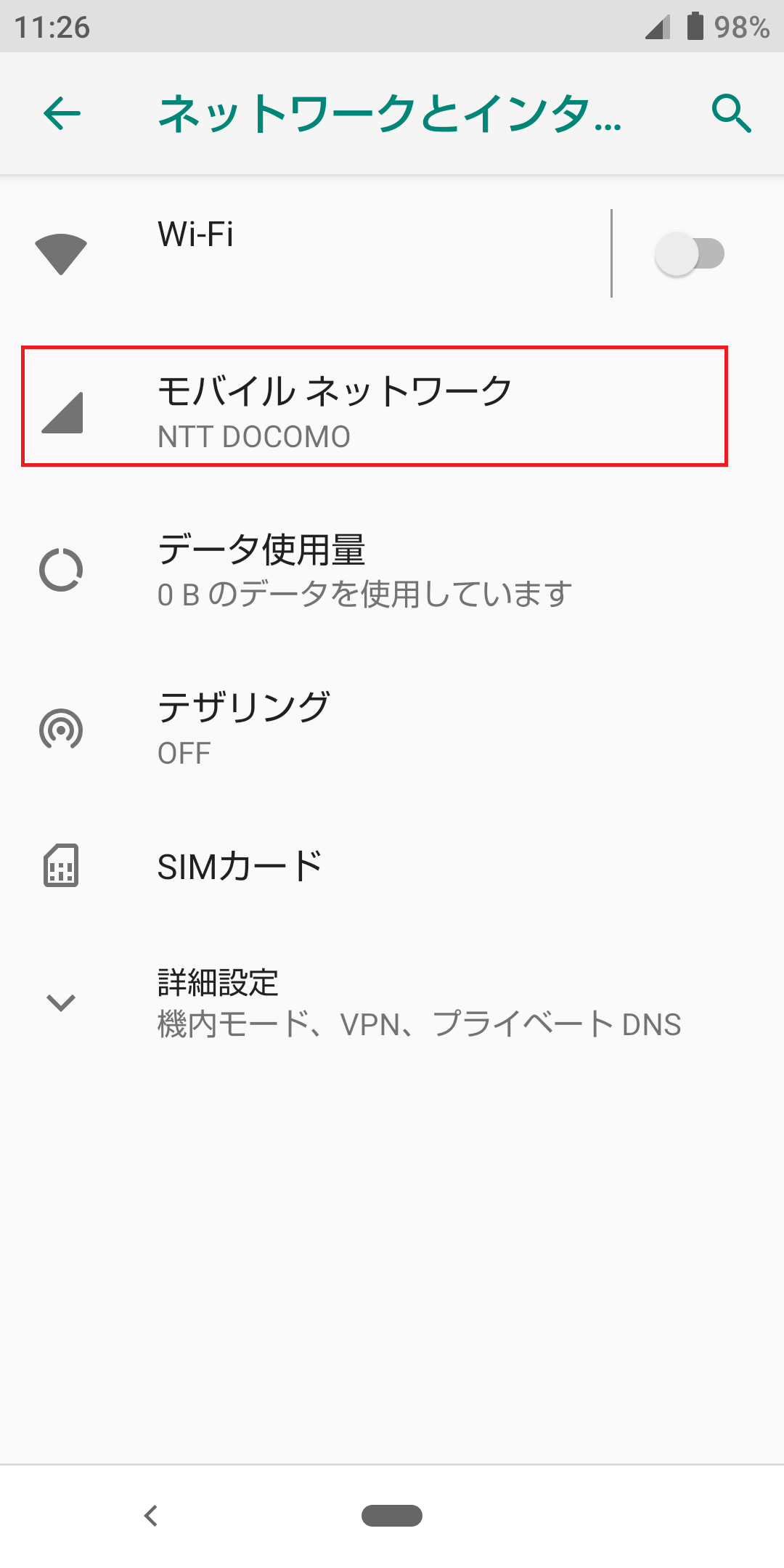Tap the tethering hotspot icon
The image size is (784, 1568).
pyautogui.click(x=62, y=730)
